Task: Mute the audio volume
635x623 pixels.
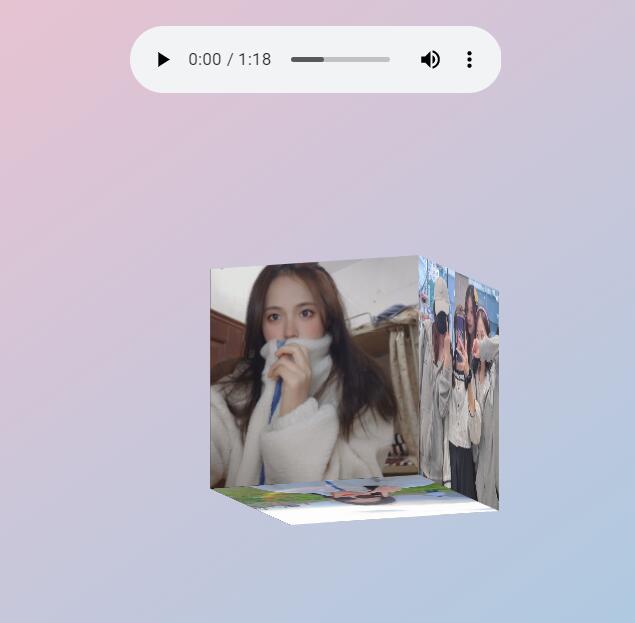Action: coord(430,60)
